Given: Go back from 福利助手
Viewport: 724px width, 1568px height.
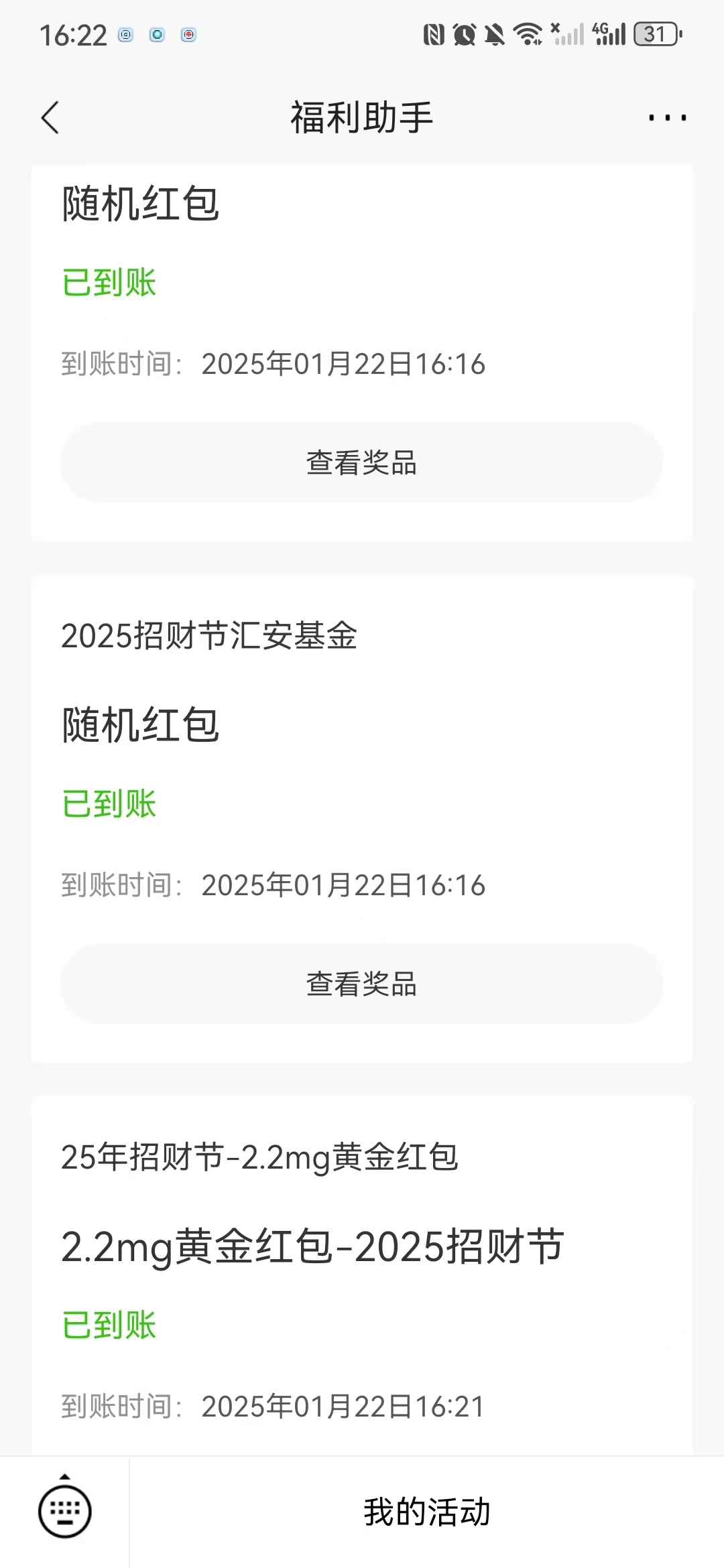Looking at the screenshot, I should [x=50, y=118].
